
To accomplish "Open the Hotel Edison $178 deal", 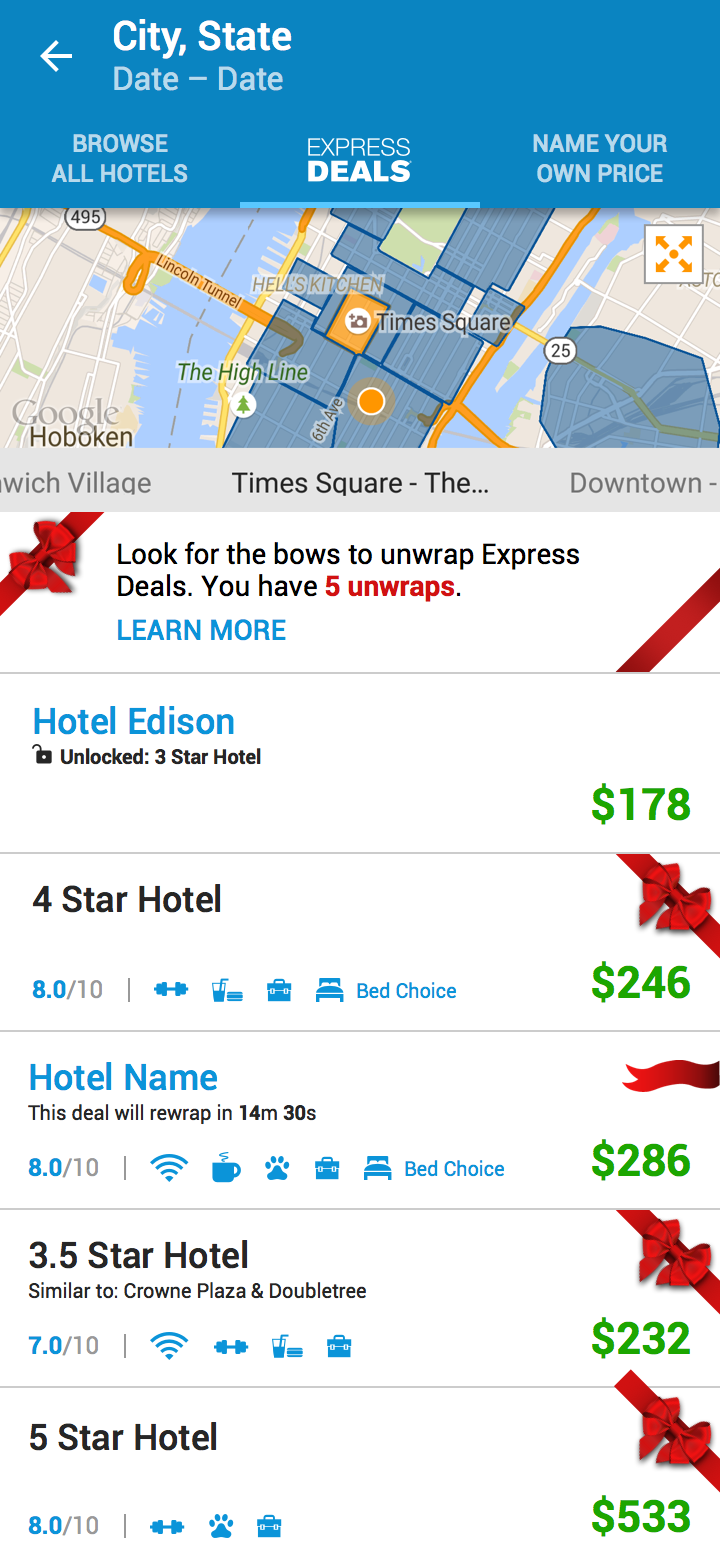I will point(360,764).
